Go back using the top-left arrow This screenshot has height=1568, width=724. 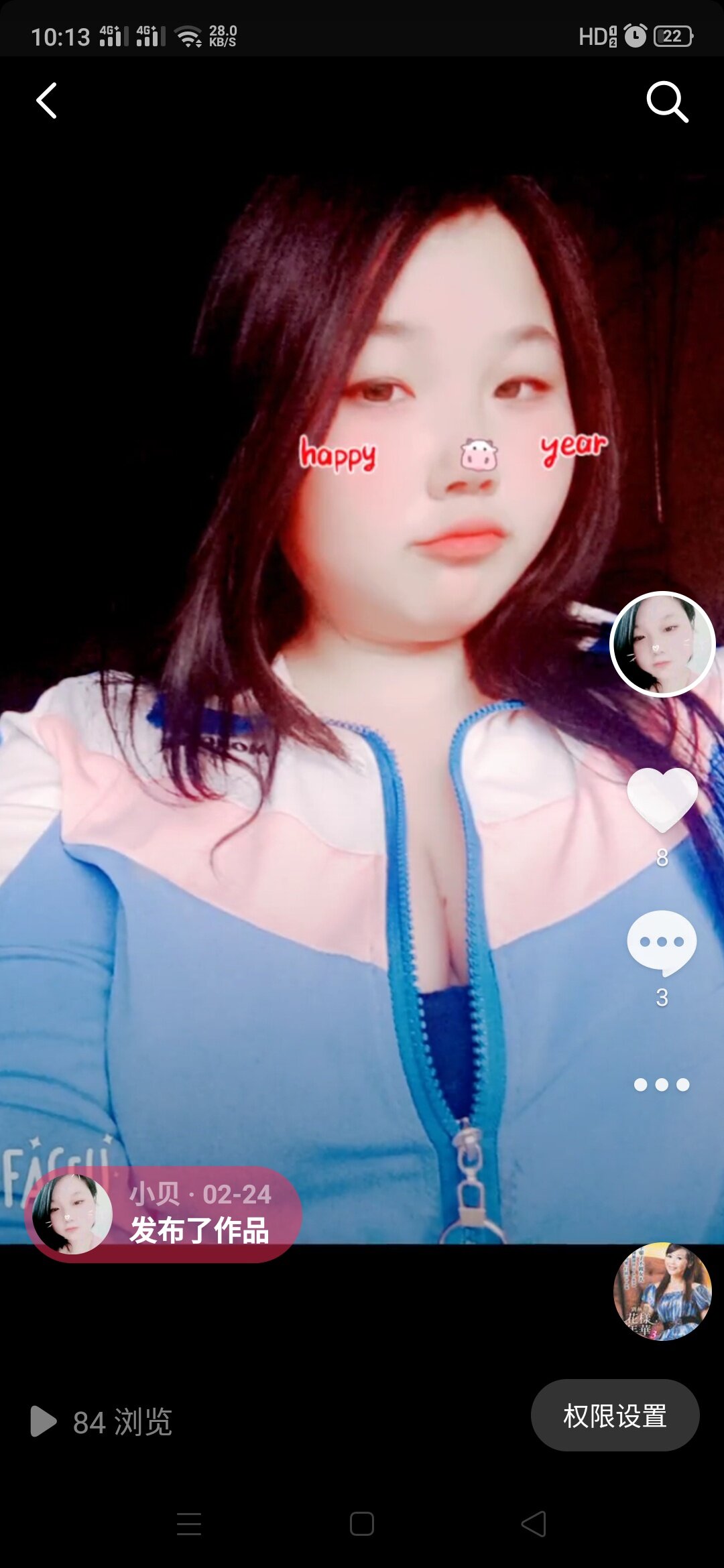tap(46, 101)
